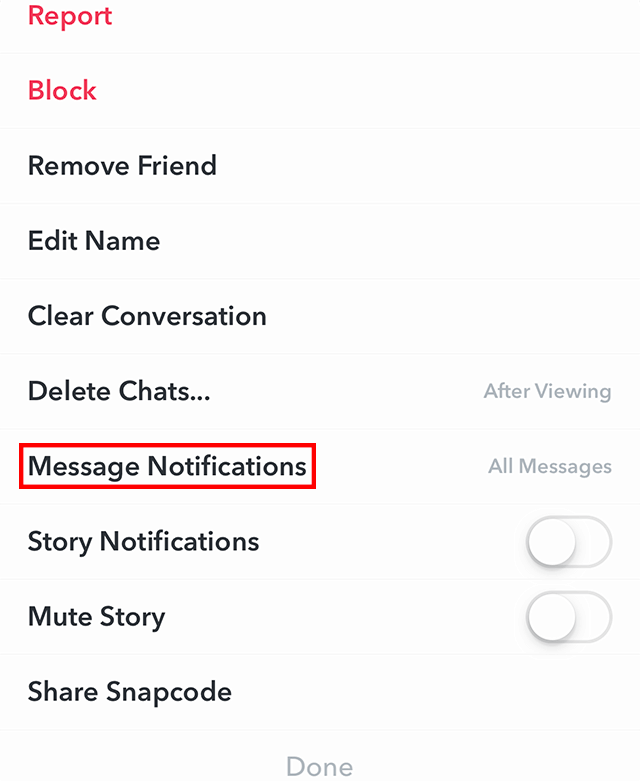Open Share Snapcode

130,692
